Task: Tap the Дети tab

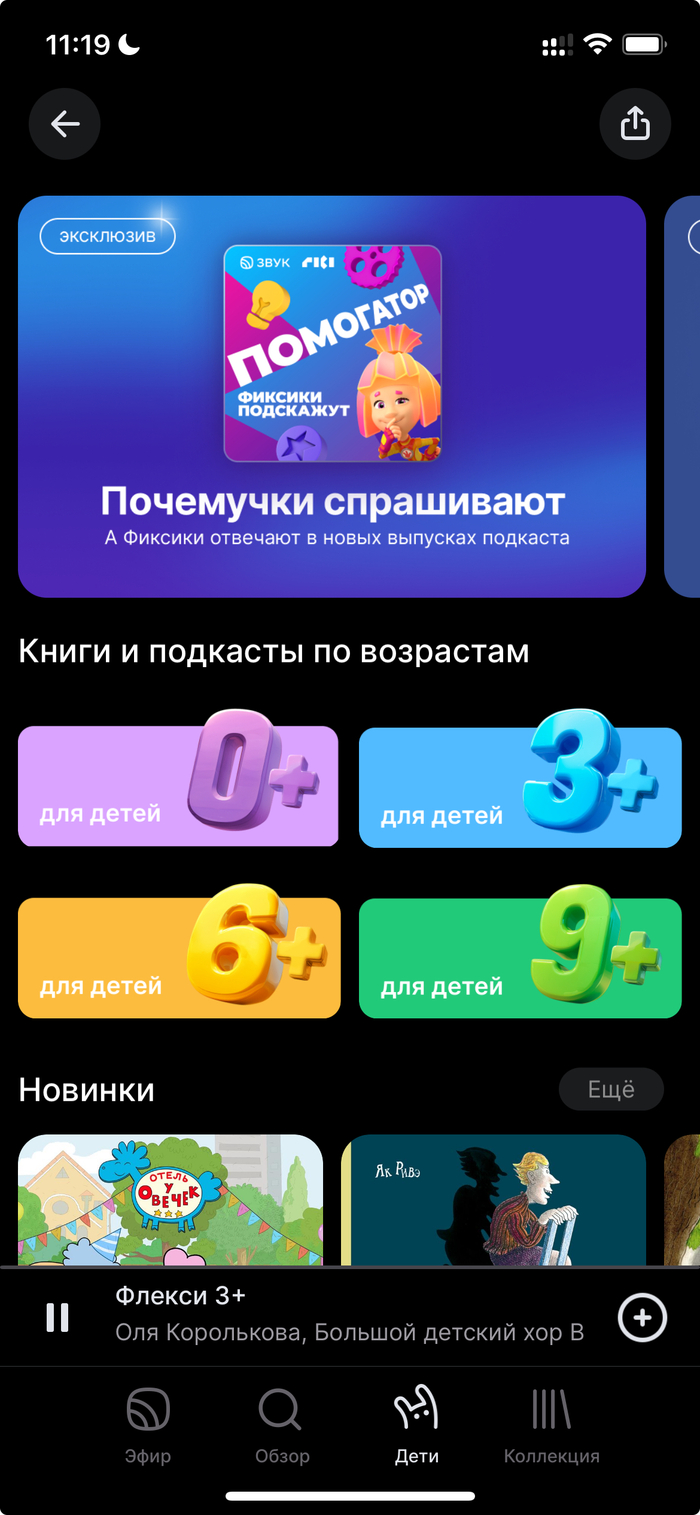Action: click(416, 1425)
